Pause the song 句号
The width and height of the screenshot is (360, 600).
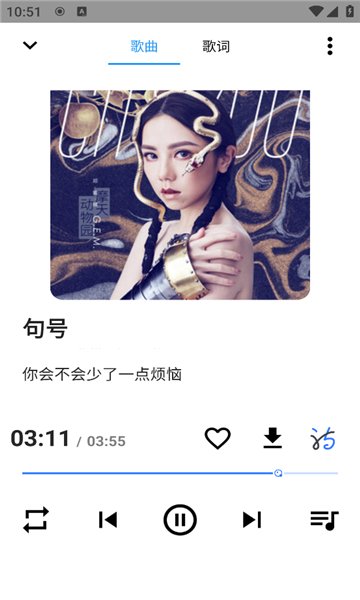180,520
